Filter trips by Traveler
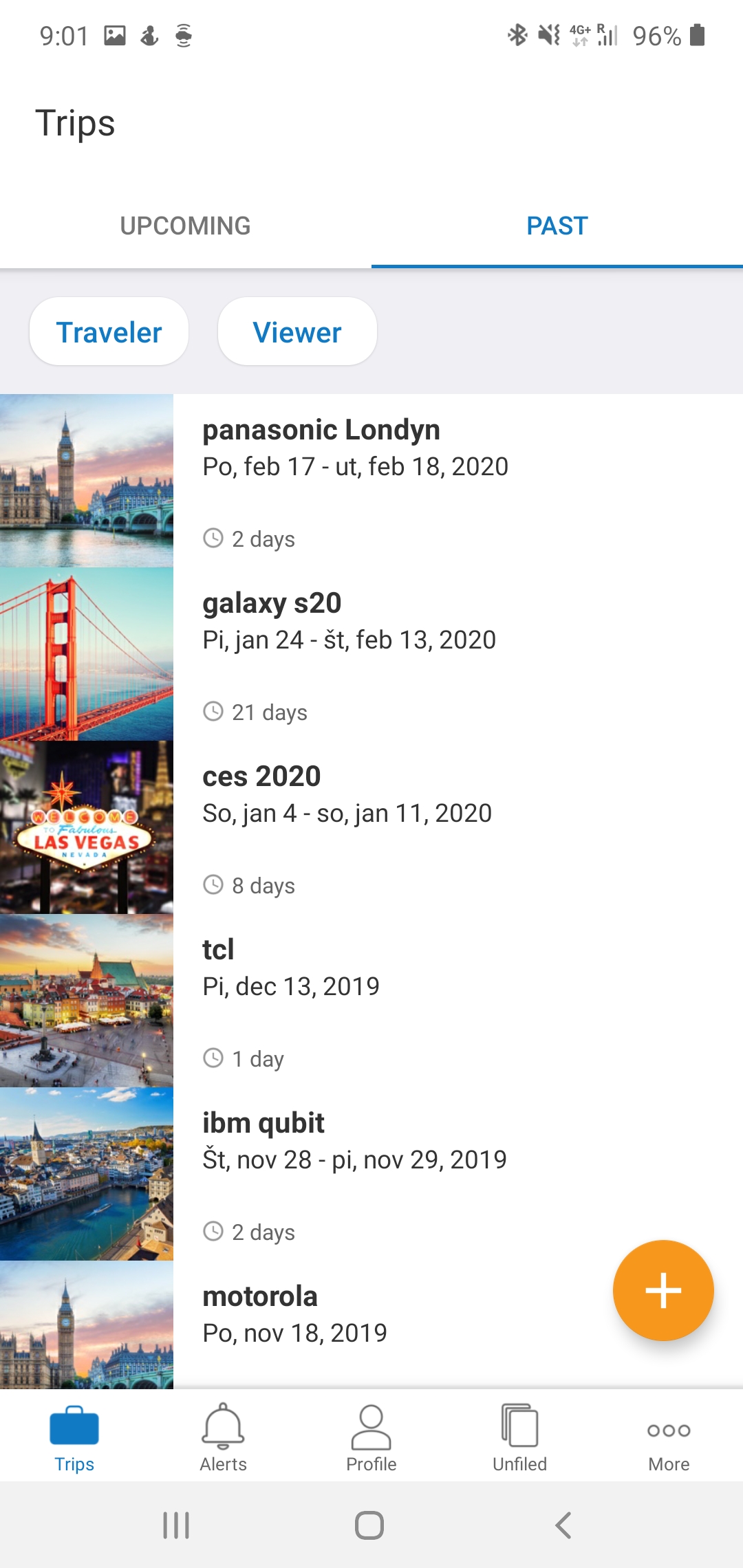Image resolution: width=743 pixels, height=1568 pixels. click(109, 332)
